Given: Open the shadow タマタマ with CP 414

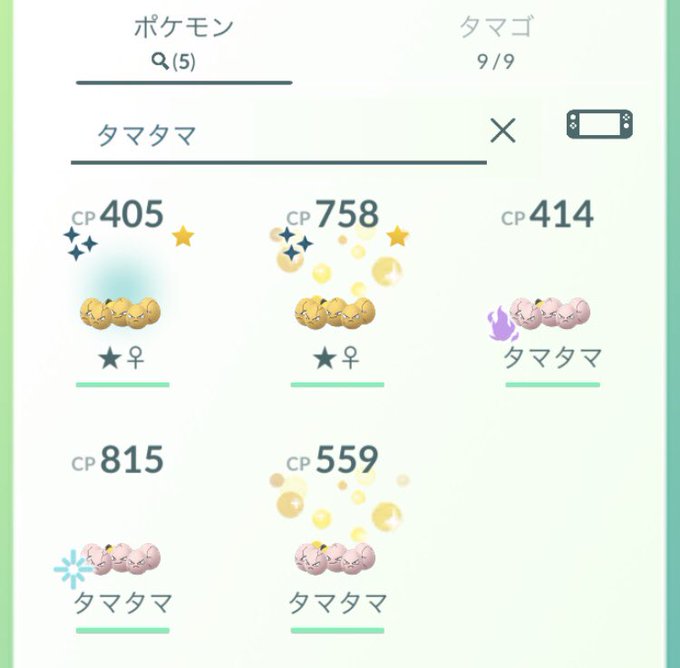Looking at the screenshot, I should tap(552, 292).
